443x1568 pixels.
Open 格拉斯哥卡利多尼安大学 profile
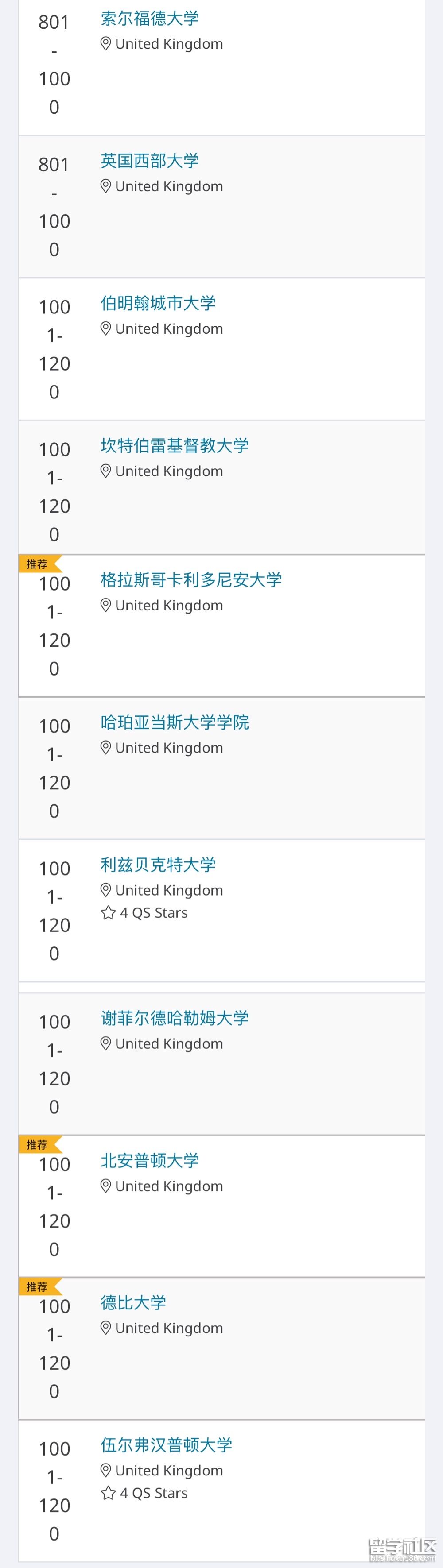[x=191, y=580]
